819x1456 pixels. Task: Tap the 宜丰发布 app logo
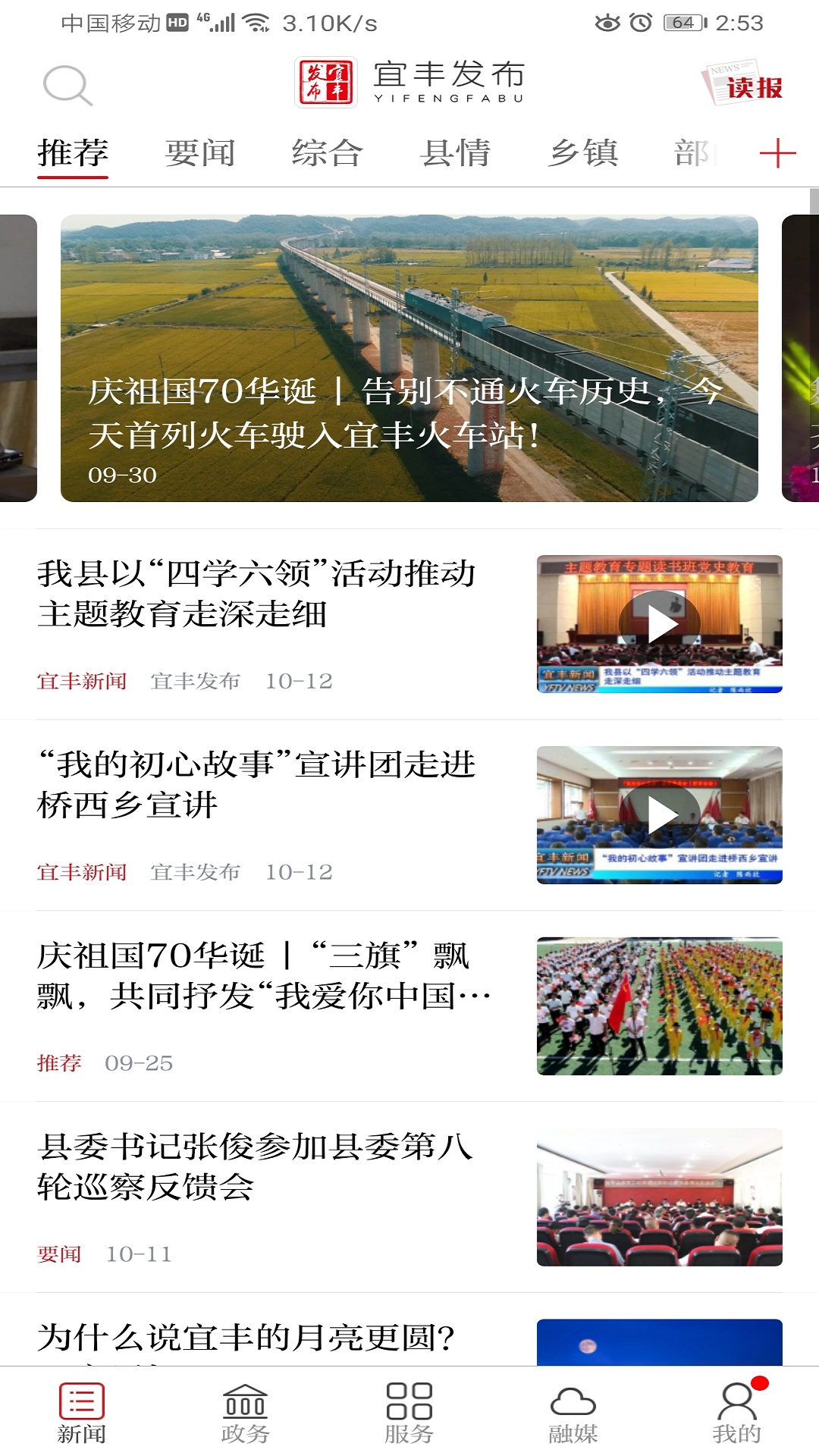(x=409, y=80)
